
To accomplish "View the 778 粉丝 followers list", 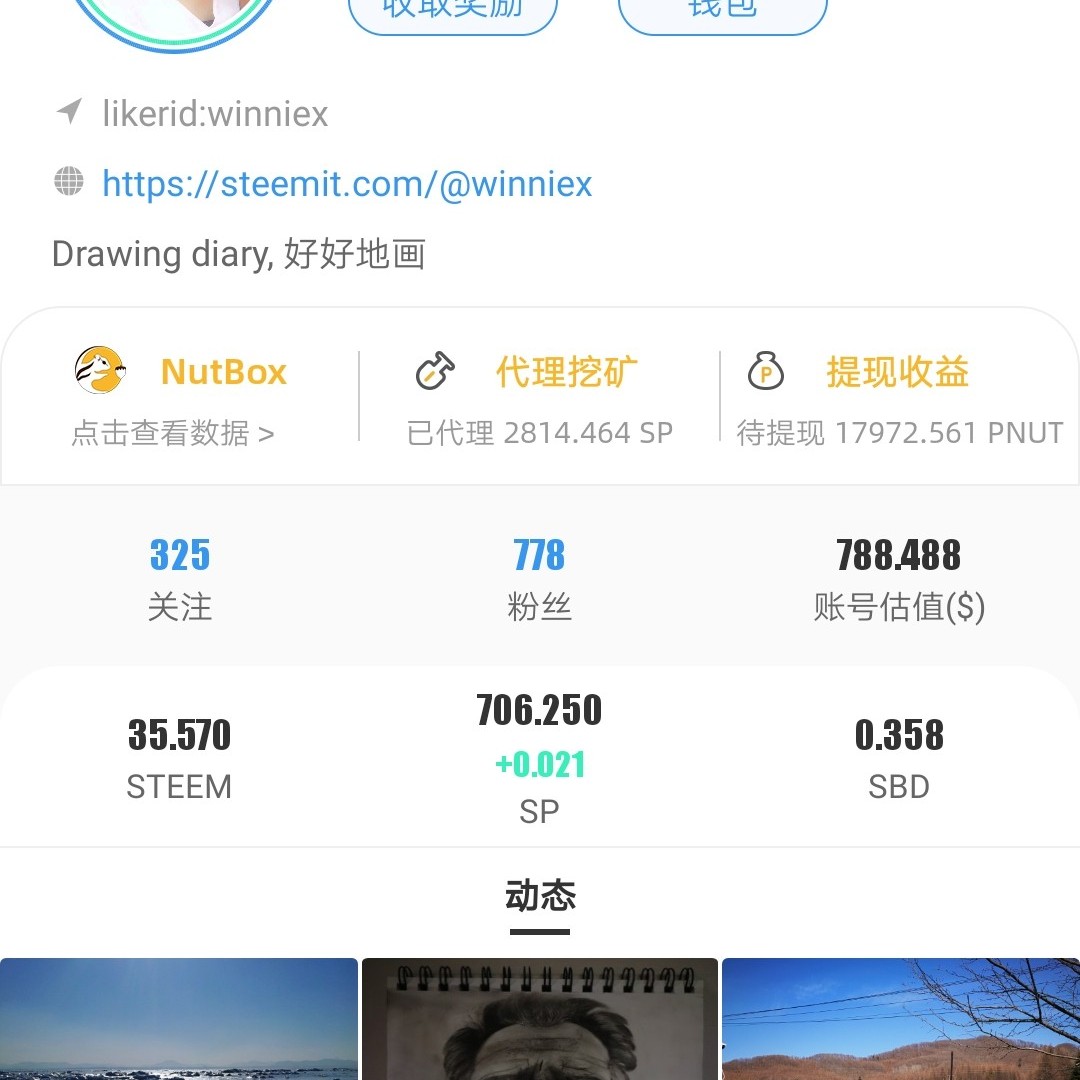I will pyautogui.click(x=540, y=577).
